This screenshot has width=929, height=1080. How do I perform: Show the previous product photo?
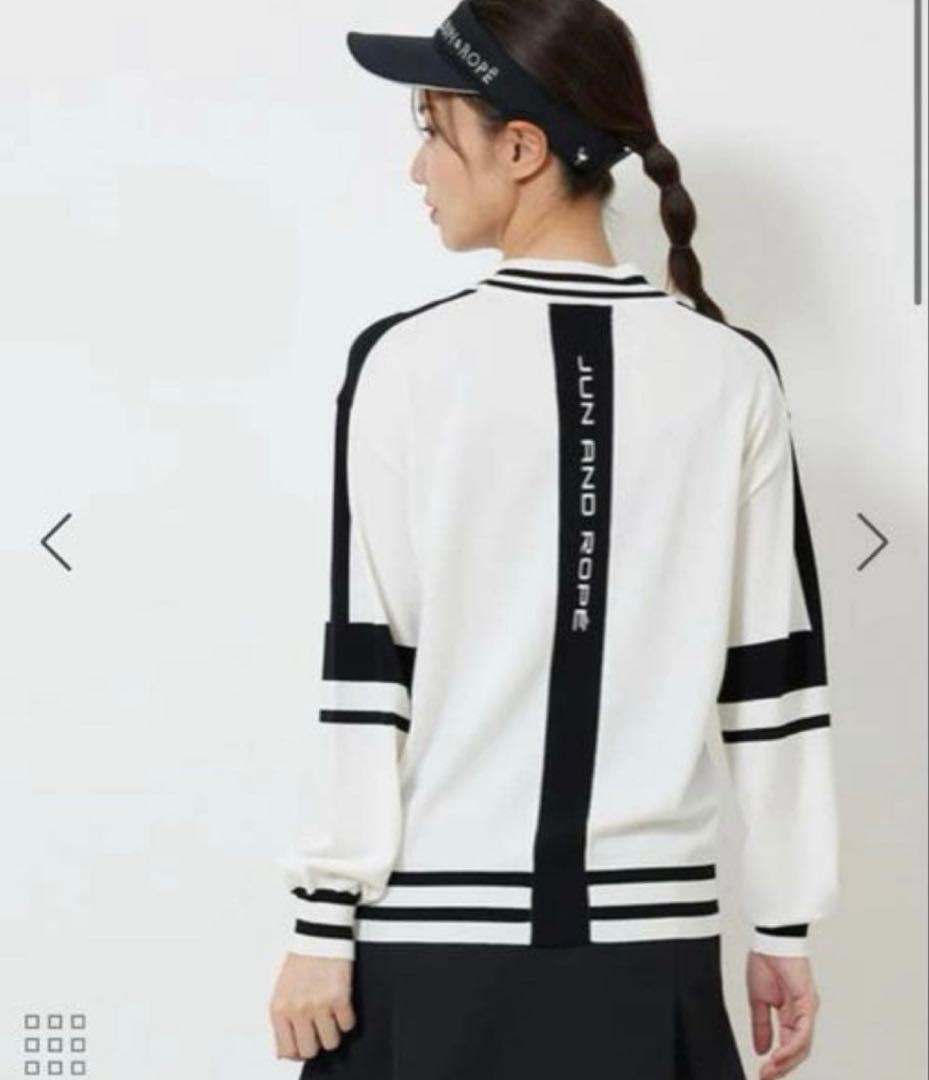tap(56, 542)
